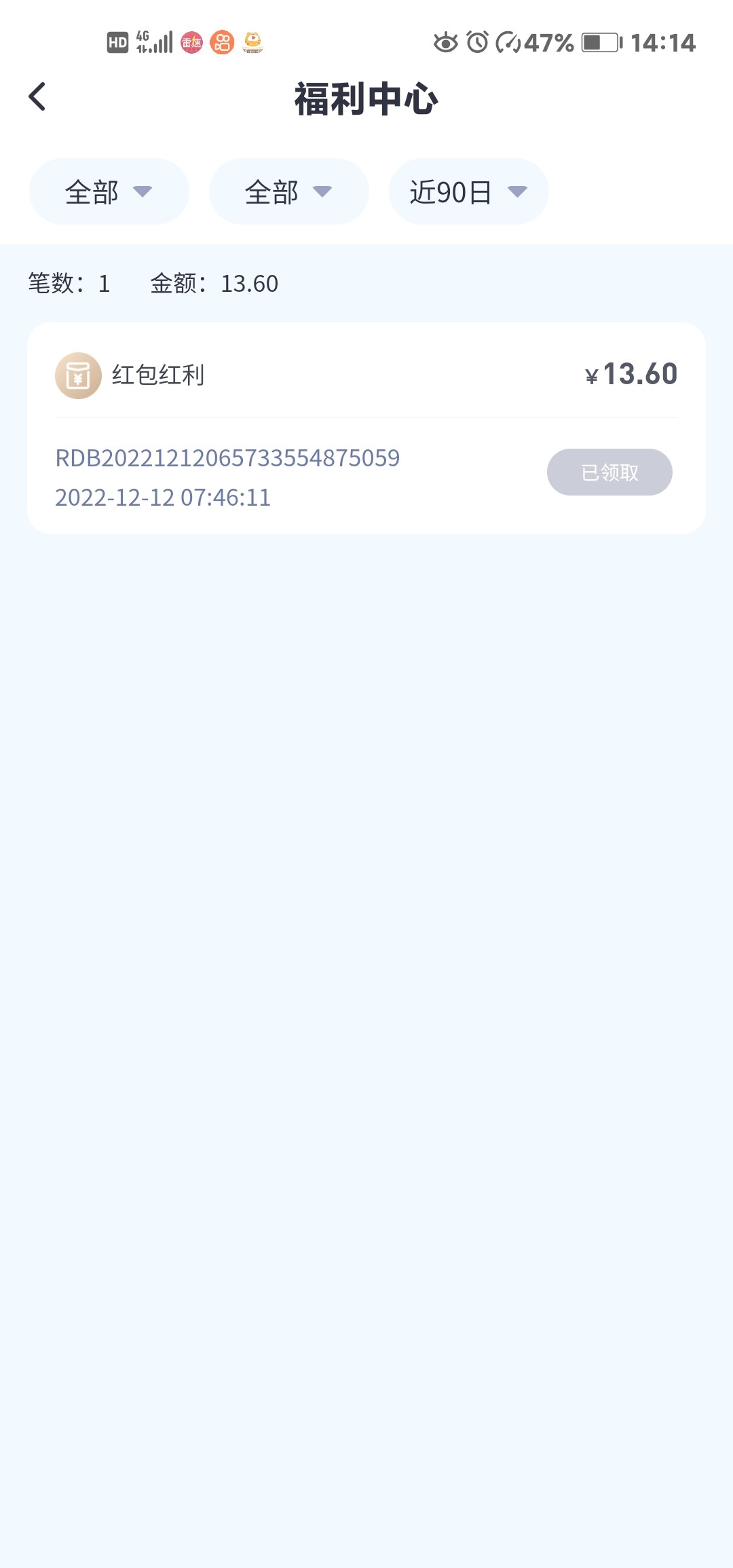Tap the 已领取 button
This screenshot has height=1568, width=733.
coord(609,472)
